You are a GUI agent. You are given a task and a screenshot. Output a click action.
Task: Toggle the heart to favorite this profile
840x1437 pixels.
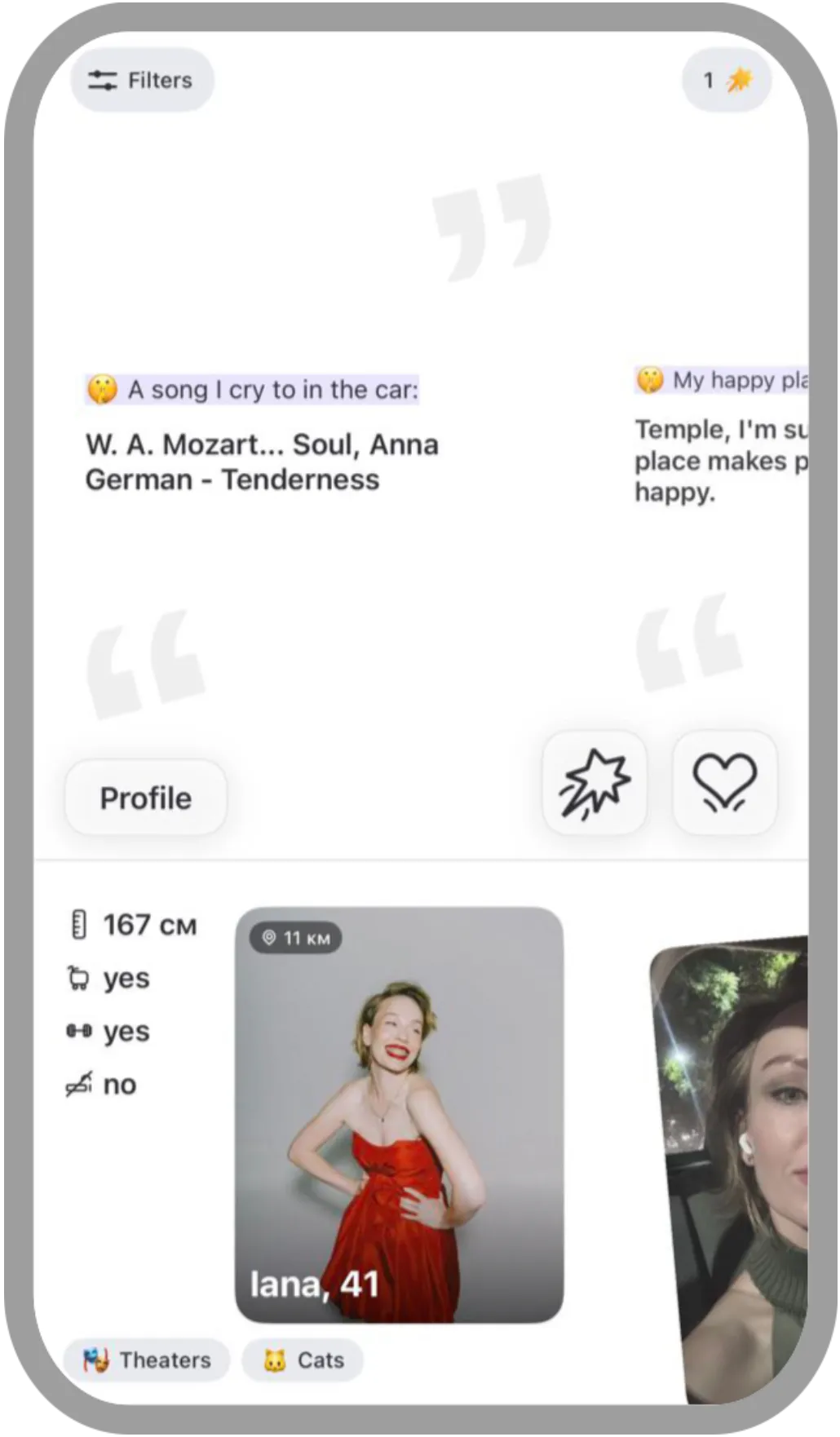tap(724, 781)
